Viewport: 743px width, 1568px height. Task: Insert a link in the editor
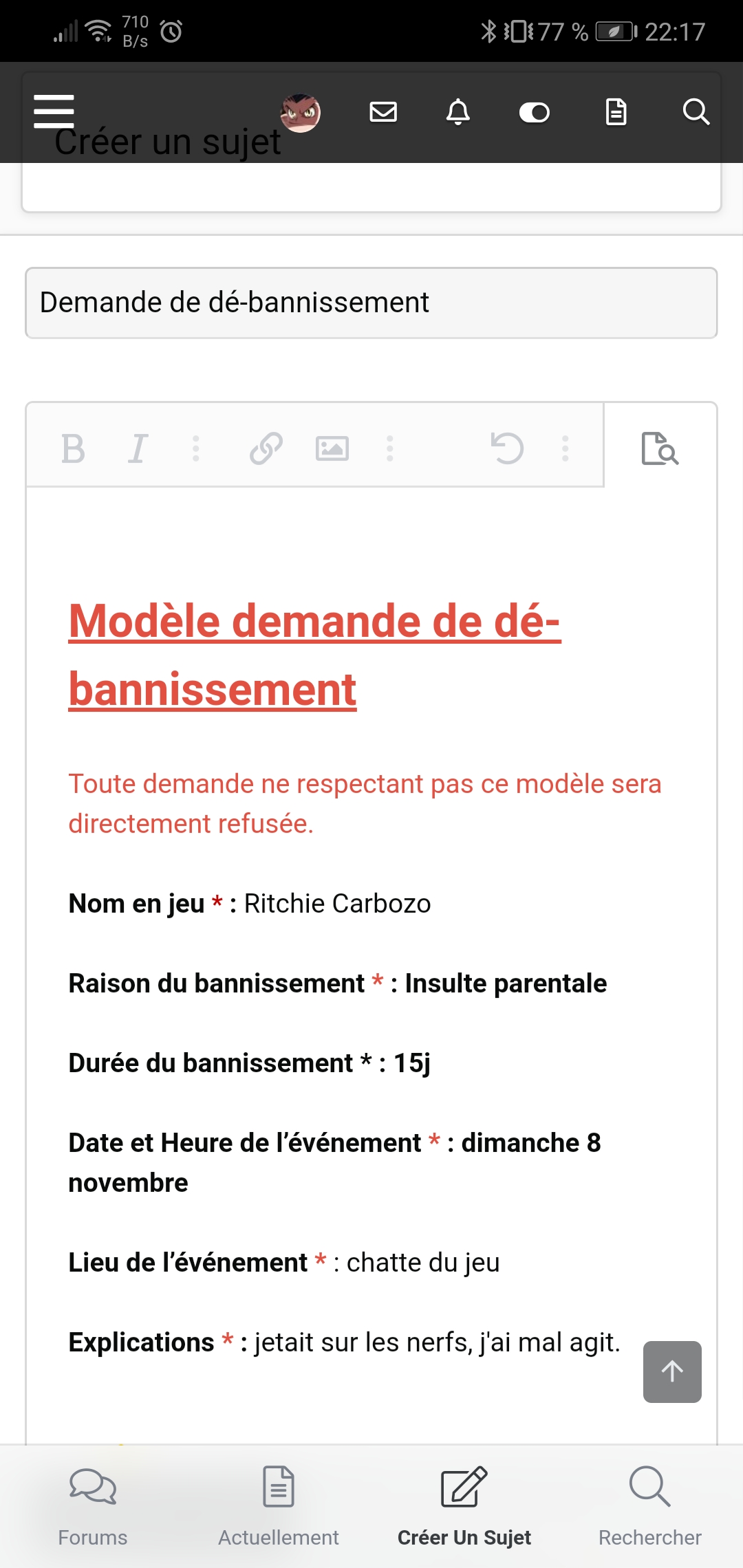[266, 448]
